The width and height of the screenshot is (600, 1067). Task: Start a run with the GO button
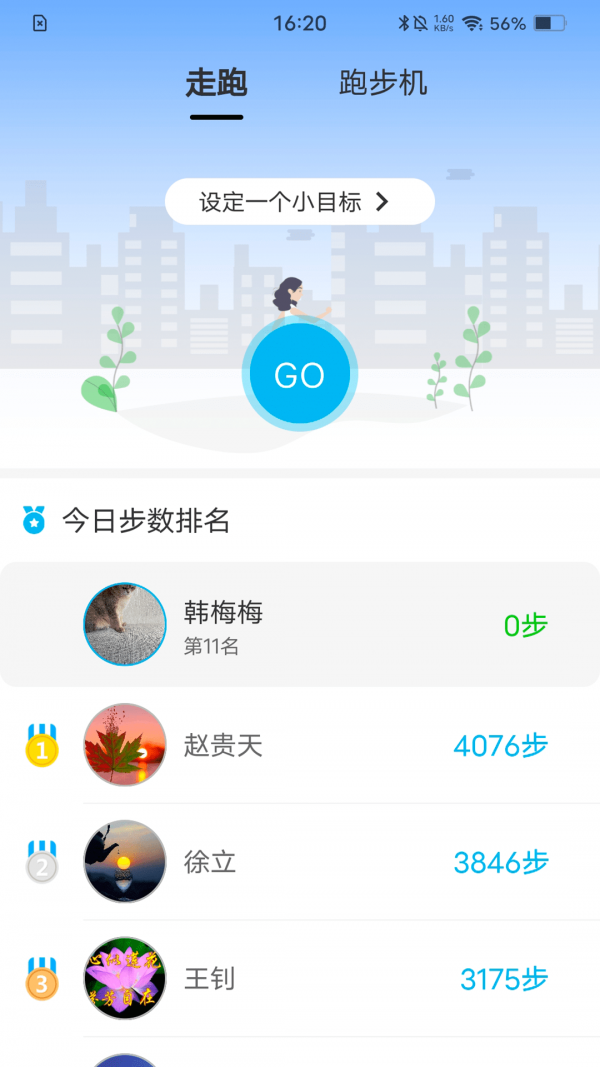click(300, 375)
